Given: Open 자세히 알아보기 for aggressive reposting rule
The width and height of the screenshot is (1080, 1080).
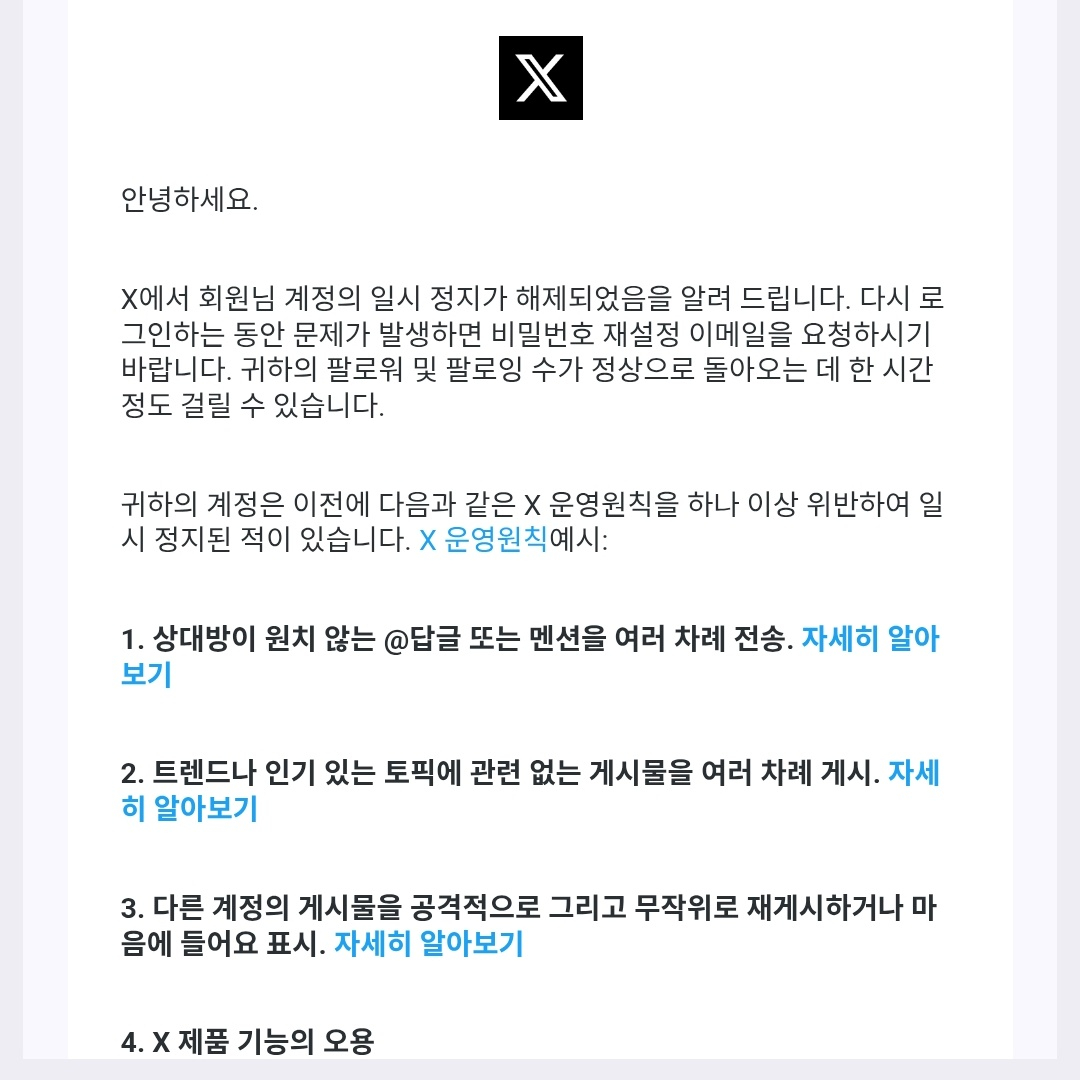Looking at the screenshot, I should pos(429,943).
